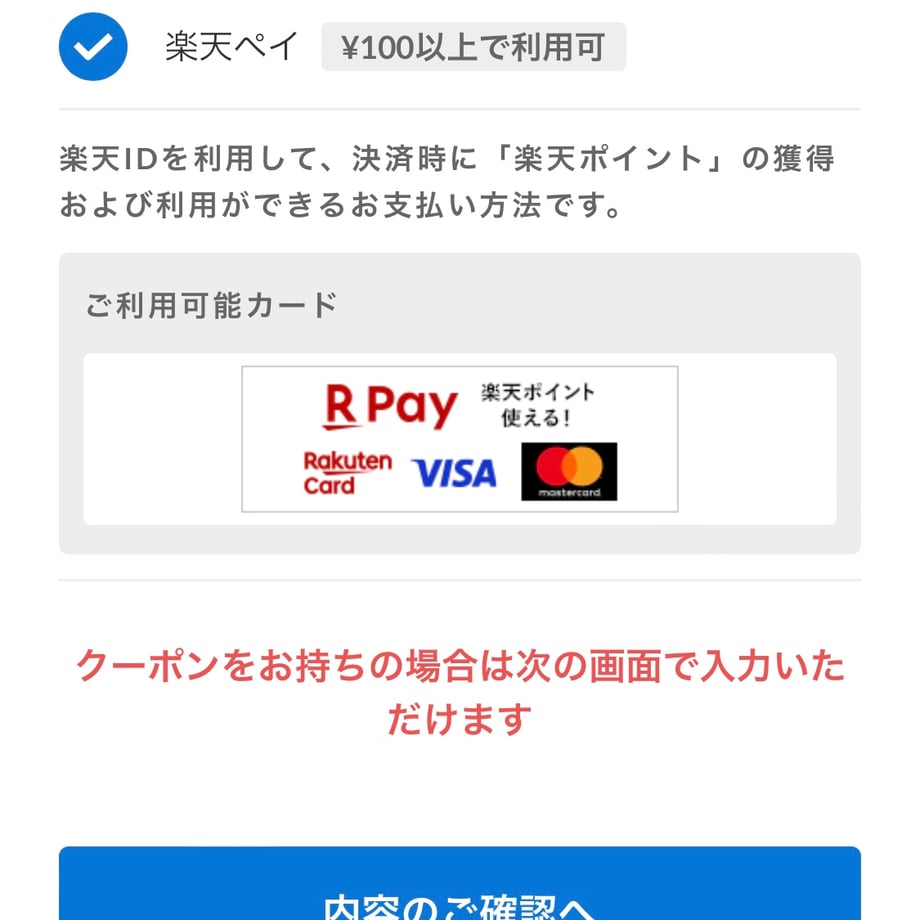Select the 楽天ペイ payment option
The width and height of the screenshot is (920, 920).
[x=93, y=47]
